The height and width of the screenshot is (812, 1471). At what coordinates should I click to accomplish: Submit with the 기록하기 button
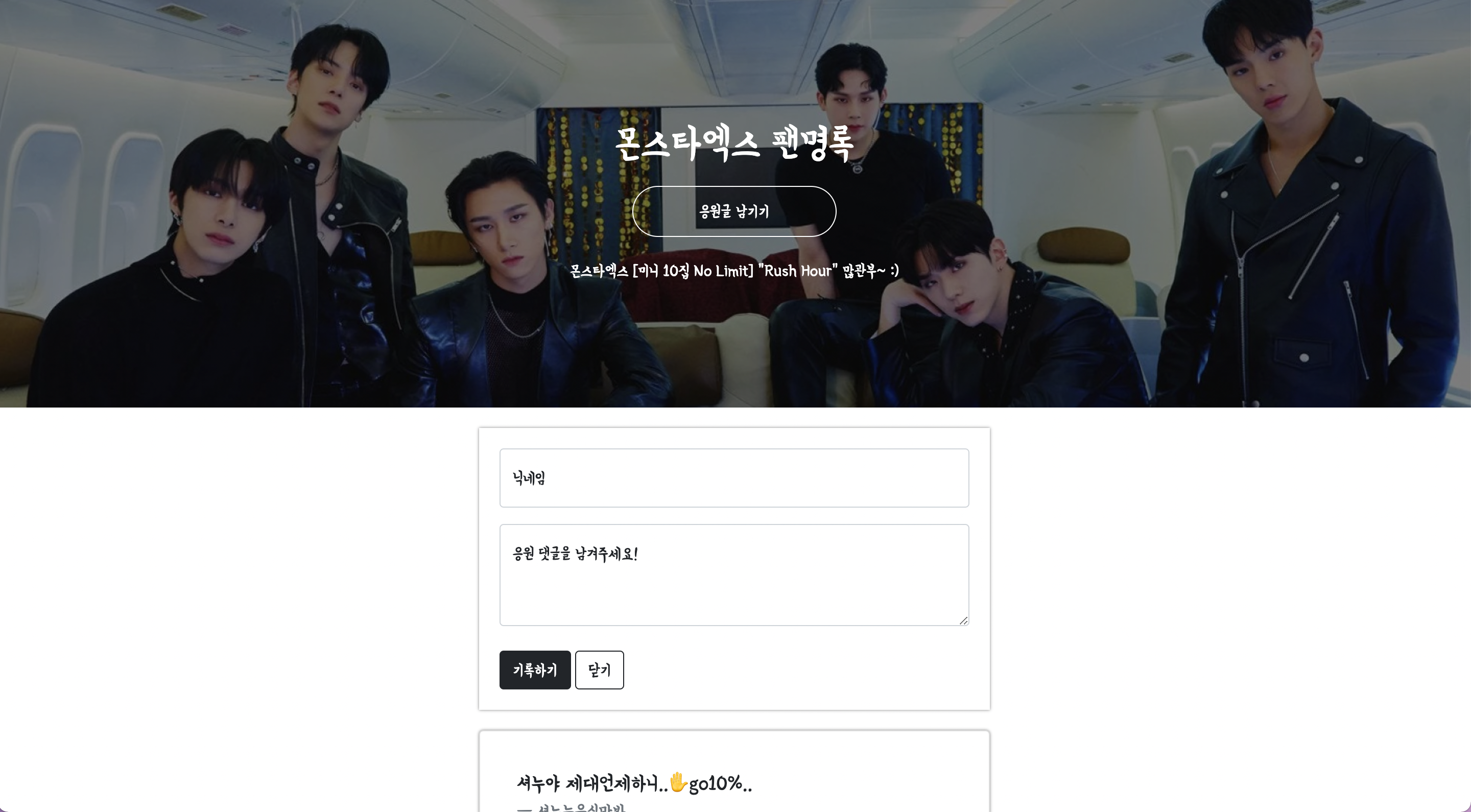(534, 670)
